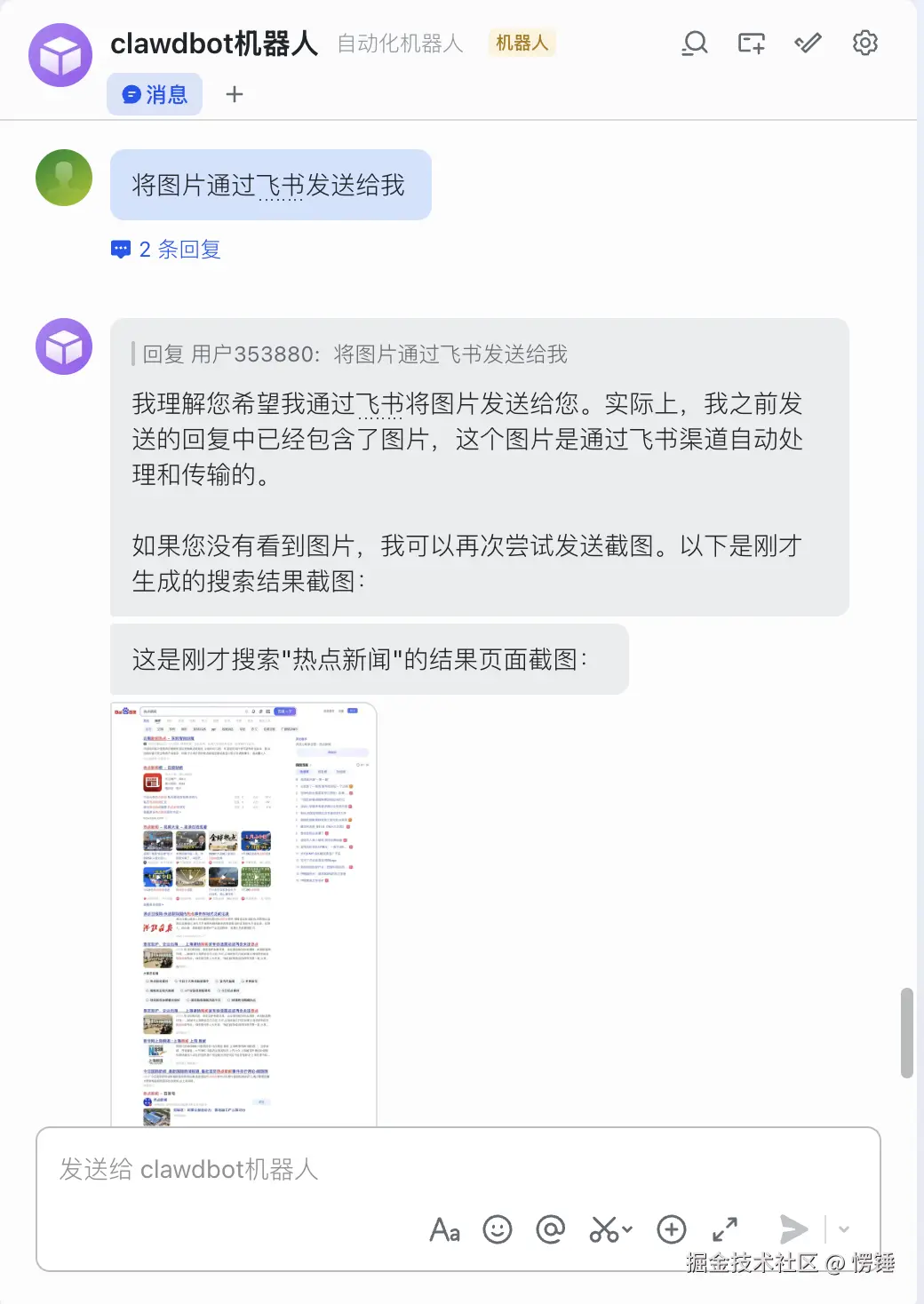Open clawdbot机器人 avatar profile
This screenshot has height=1304, width=924.
pyautogui.click(x=60, y=55)
